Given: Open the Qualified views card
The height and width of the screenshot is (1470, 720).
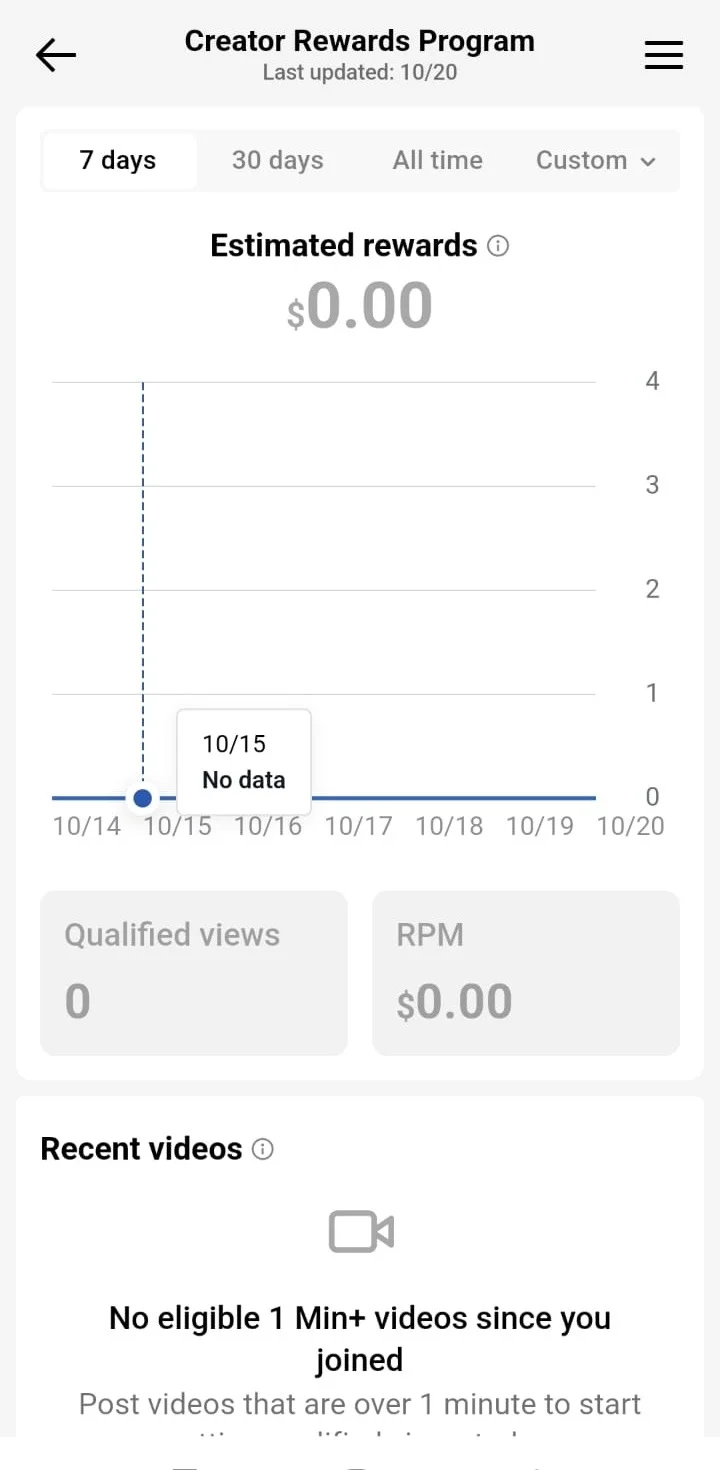Looking at the screenshot, I should [x=194, y=973].
